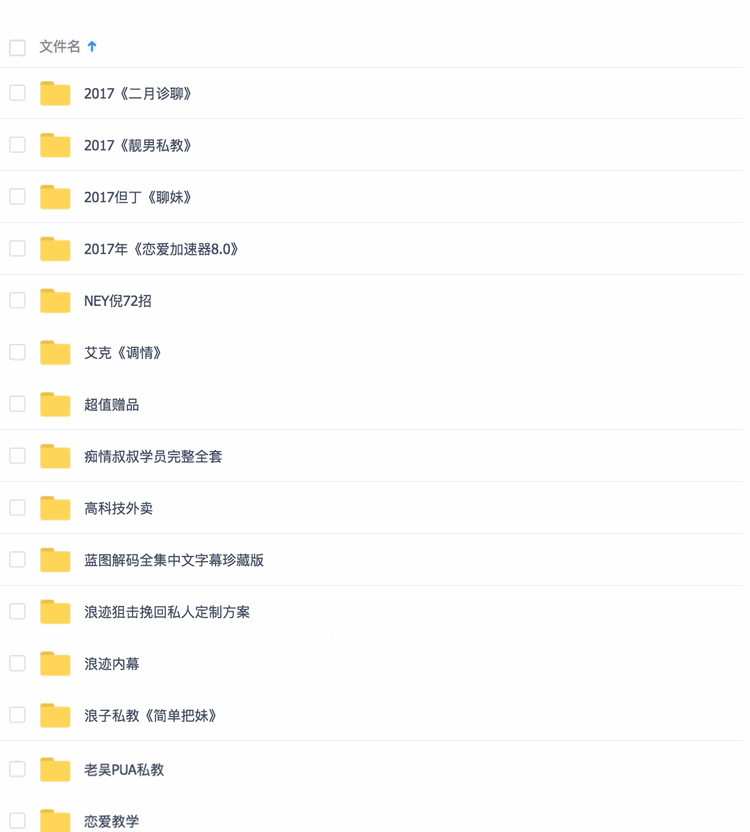Tick the checkbox for 浪迹内幕

tap(17, 663)
